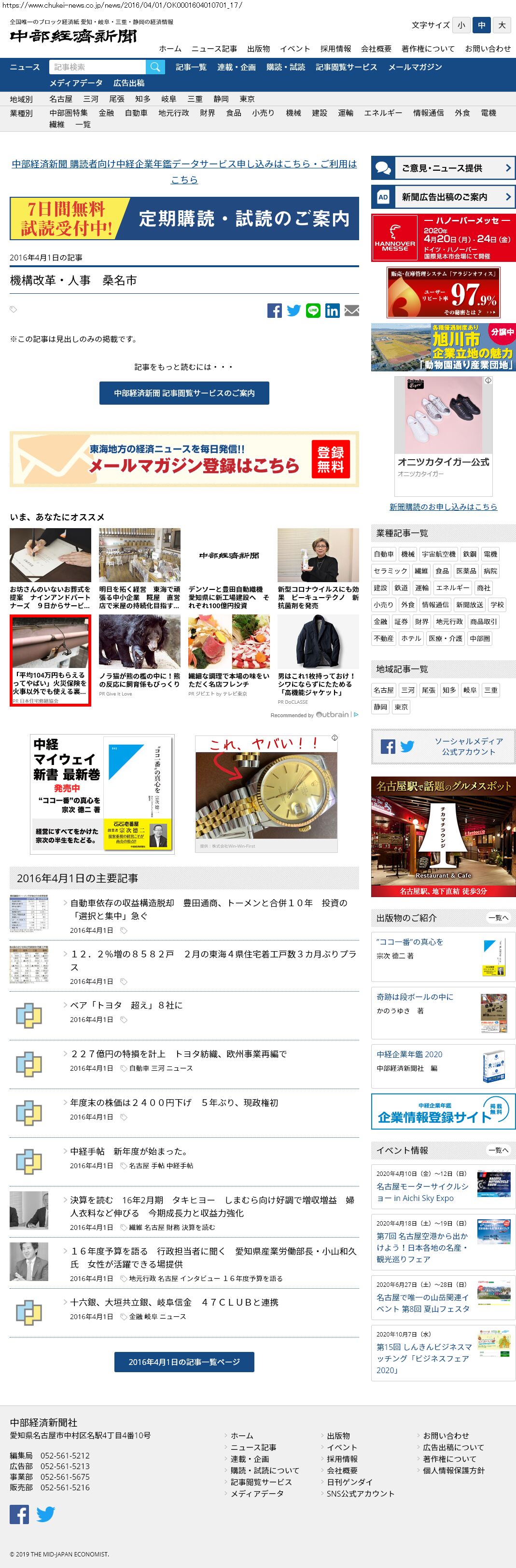Share article on Facebook
The width and height of the screenshot is (516, 1568).
[x=274, y=311]
